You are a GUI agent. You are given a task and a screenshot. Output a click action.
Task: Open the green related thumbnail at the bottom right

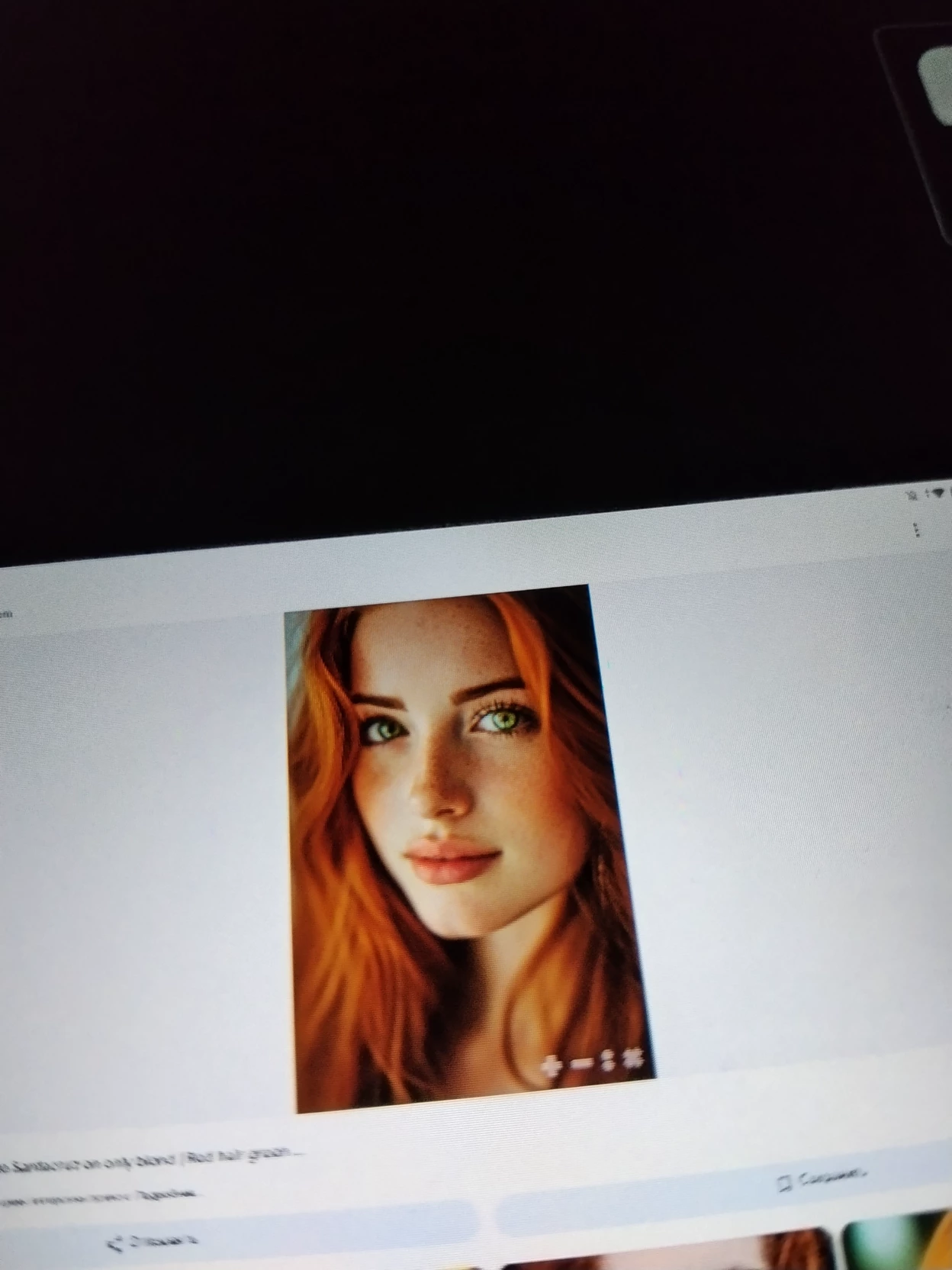[x=900, y=1244]
